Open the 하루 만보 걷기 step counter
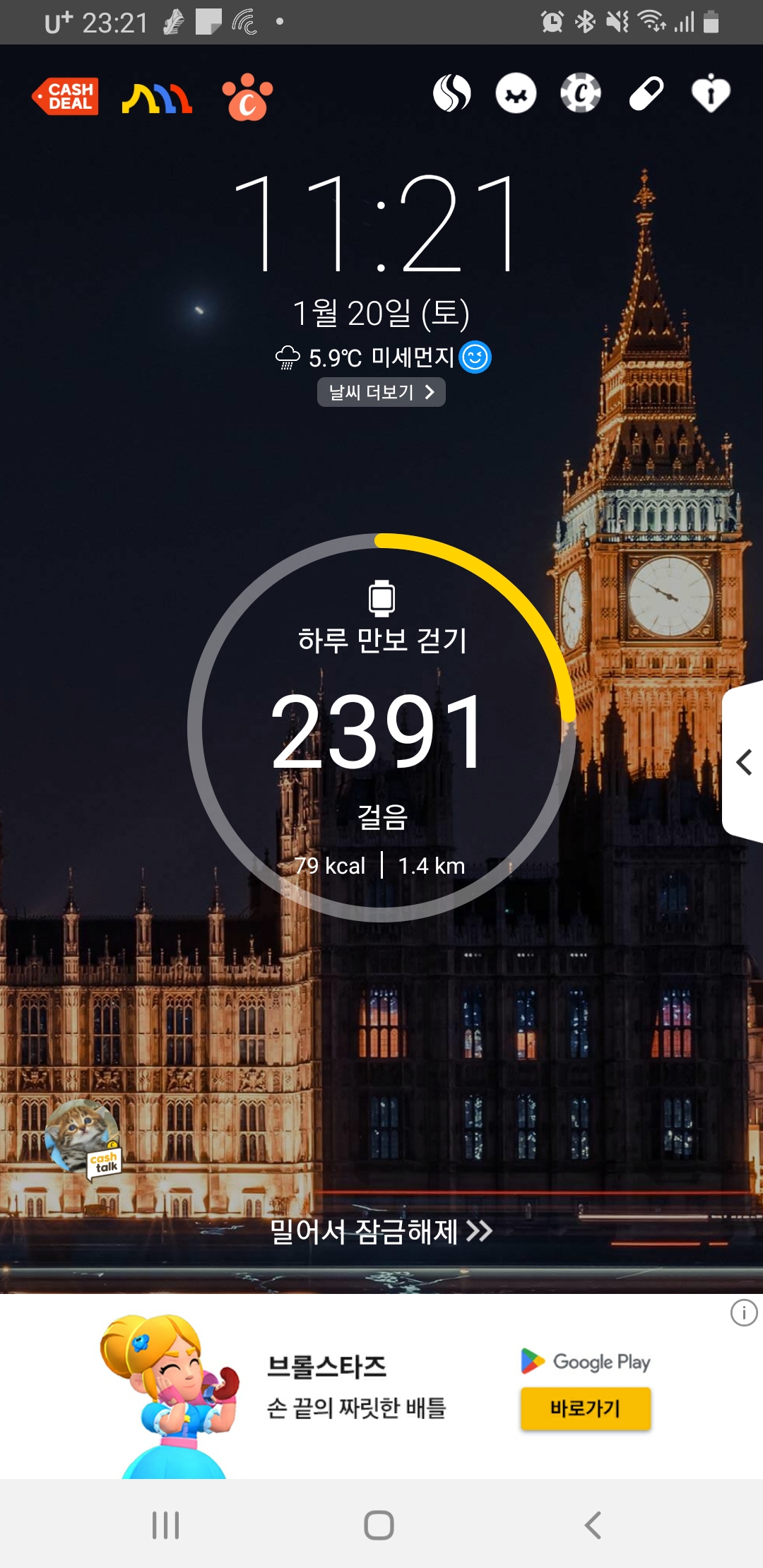 pos(381,727)
